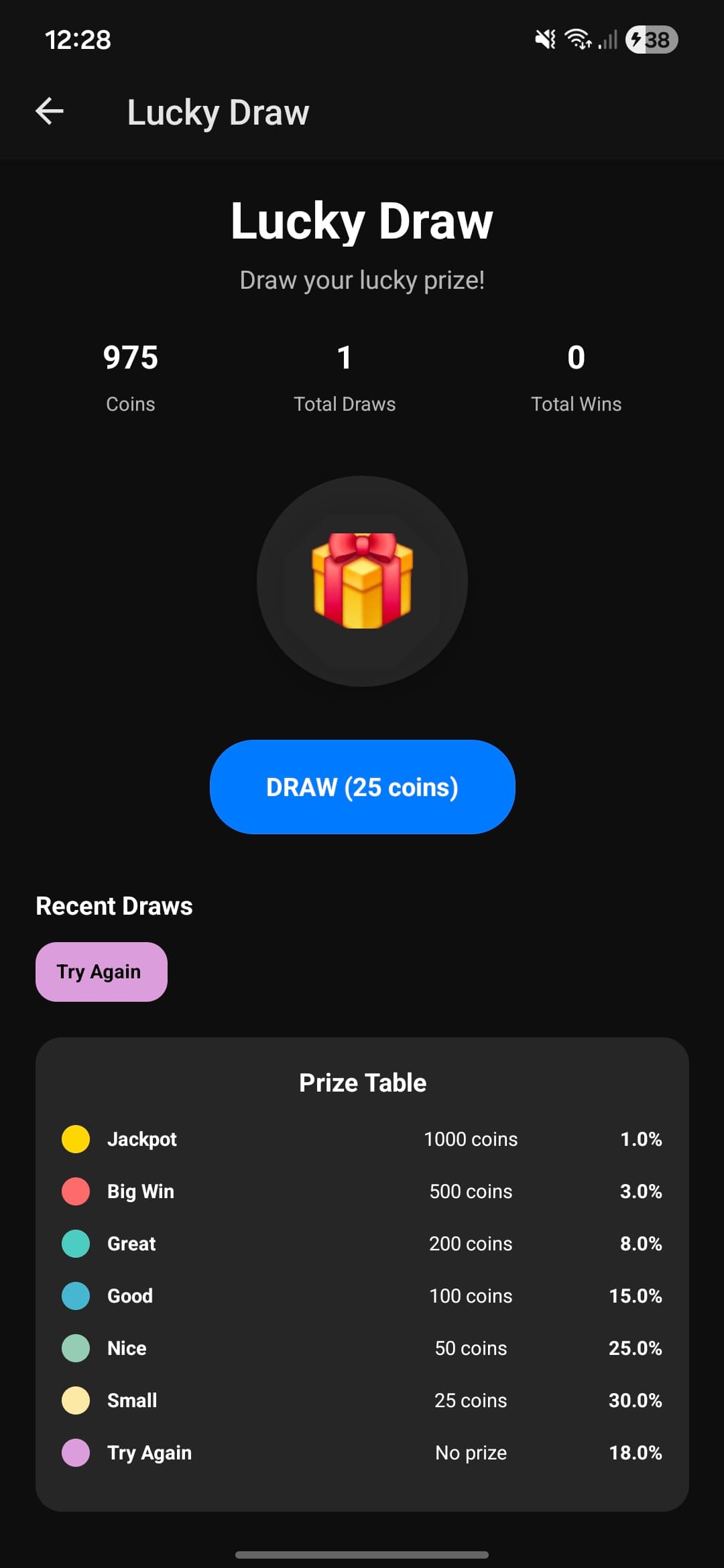Screen dimensions: 724x1568
Task: Click the Lucky Draw title in the header
Action: [218, 111]
